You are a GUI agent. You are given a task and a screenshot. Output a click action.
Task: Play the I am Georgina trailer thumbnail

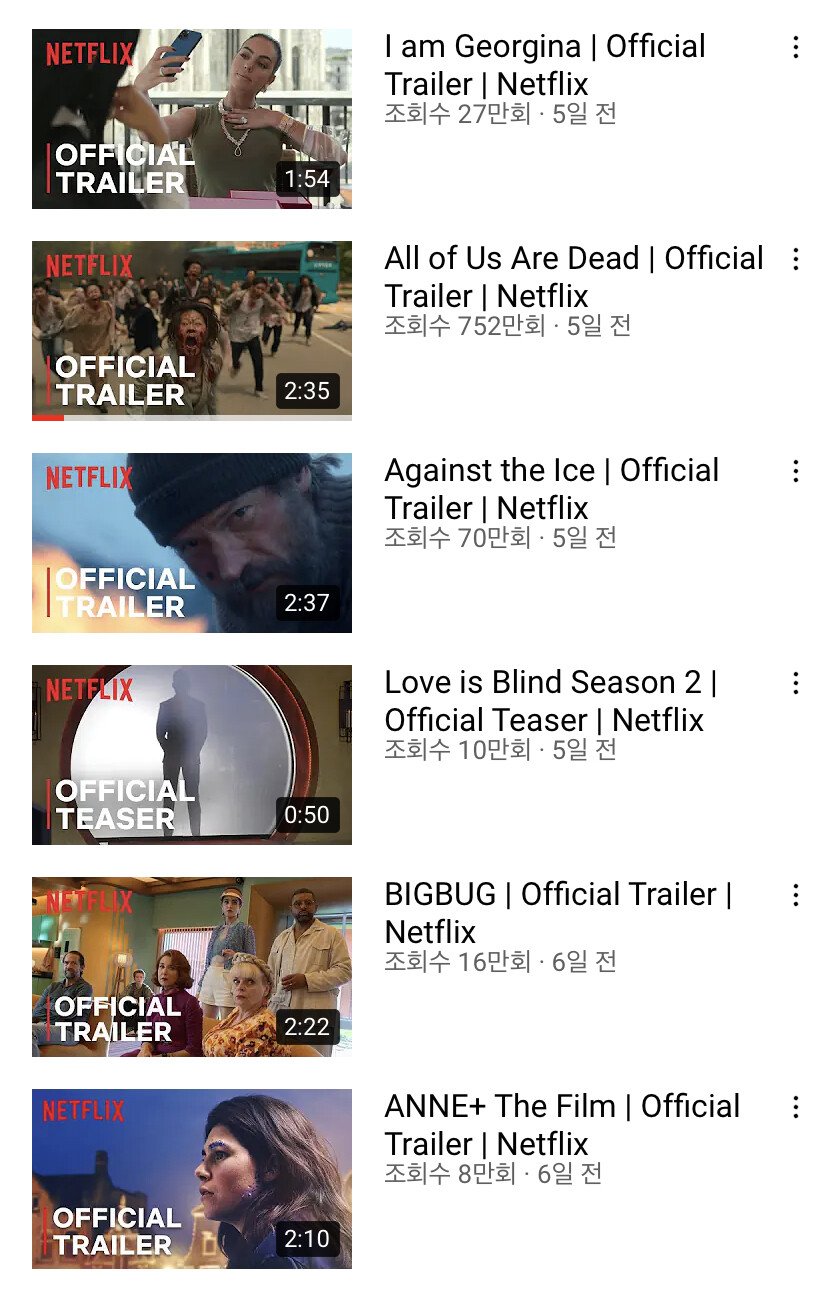click(x=191, y=119)
